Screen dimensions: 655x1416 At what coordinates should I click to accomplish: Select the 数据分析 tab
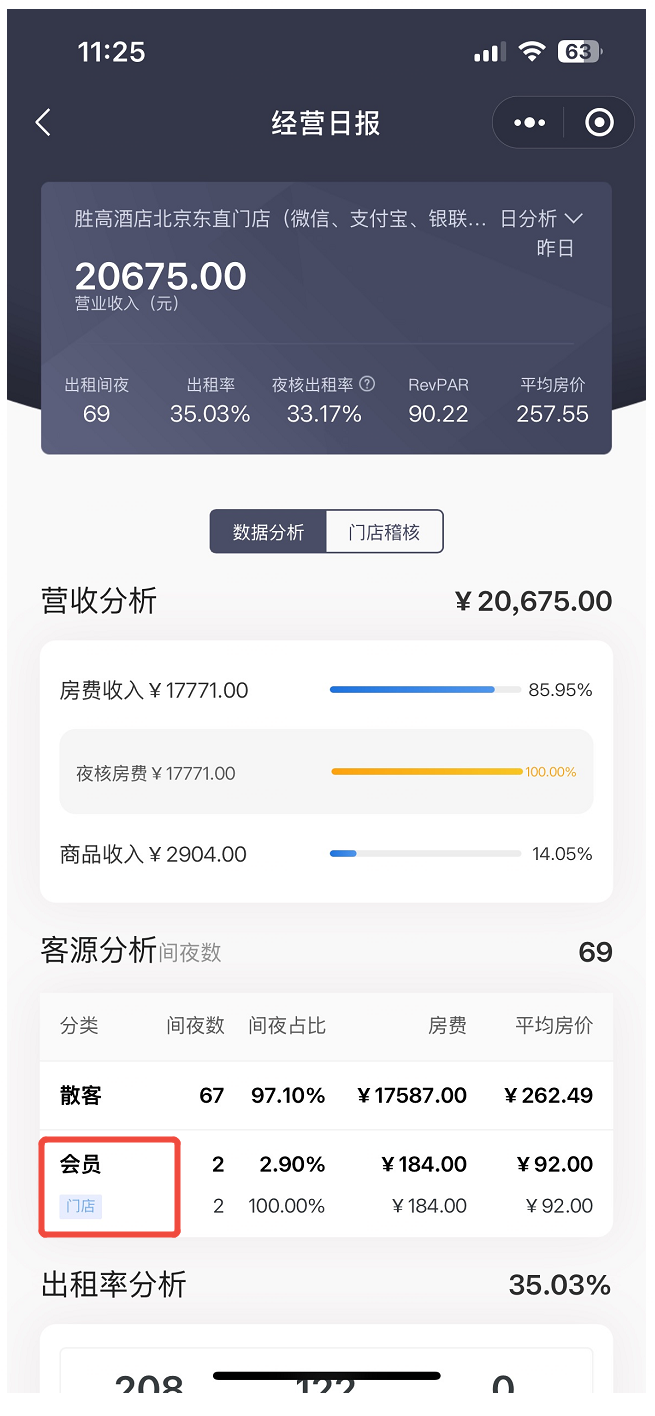tap(268, 532)
